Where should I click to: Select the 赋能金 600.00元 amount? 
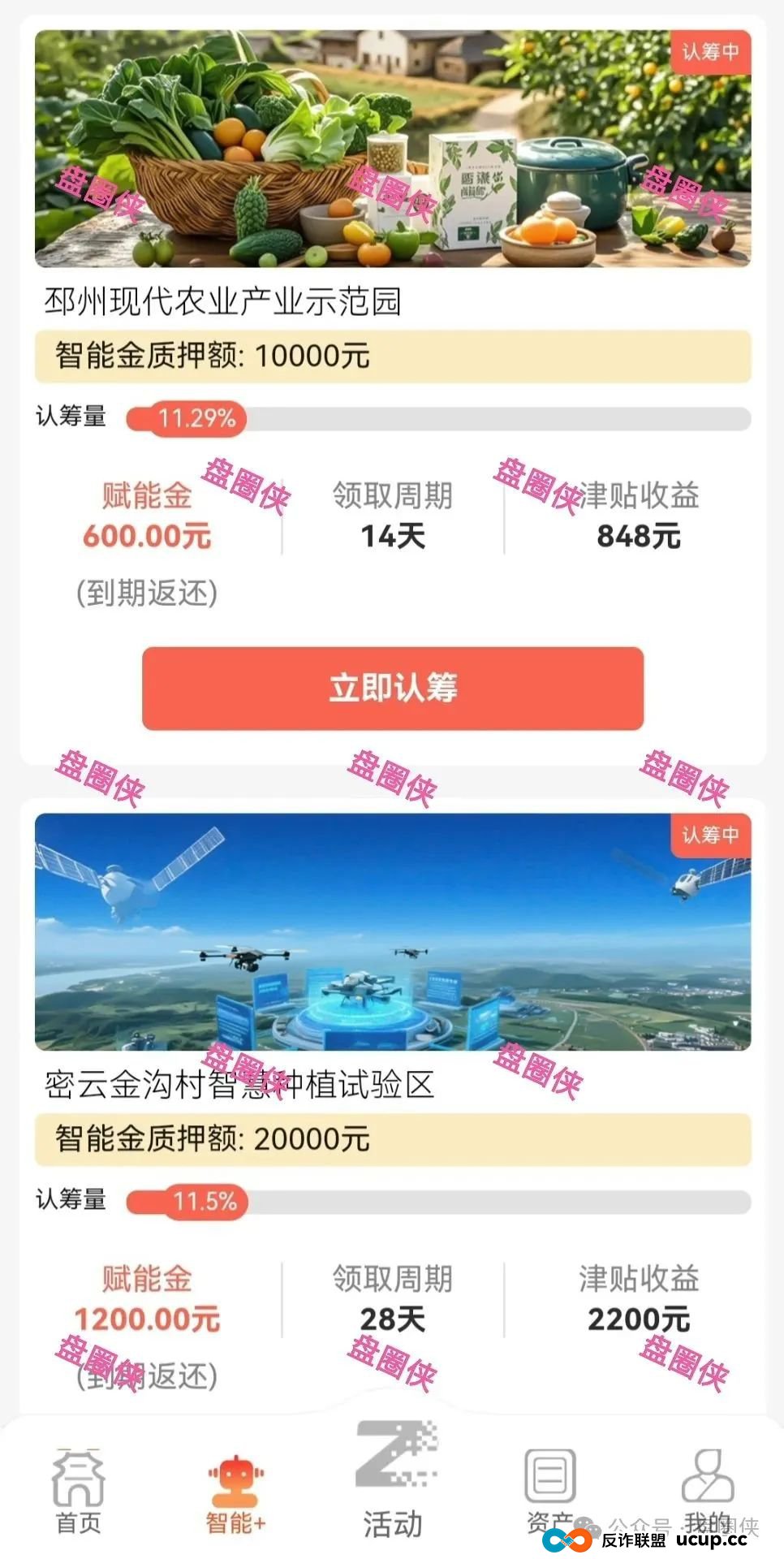pos(148,534)
